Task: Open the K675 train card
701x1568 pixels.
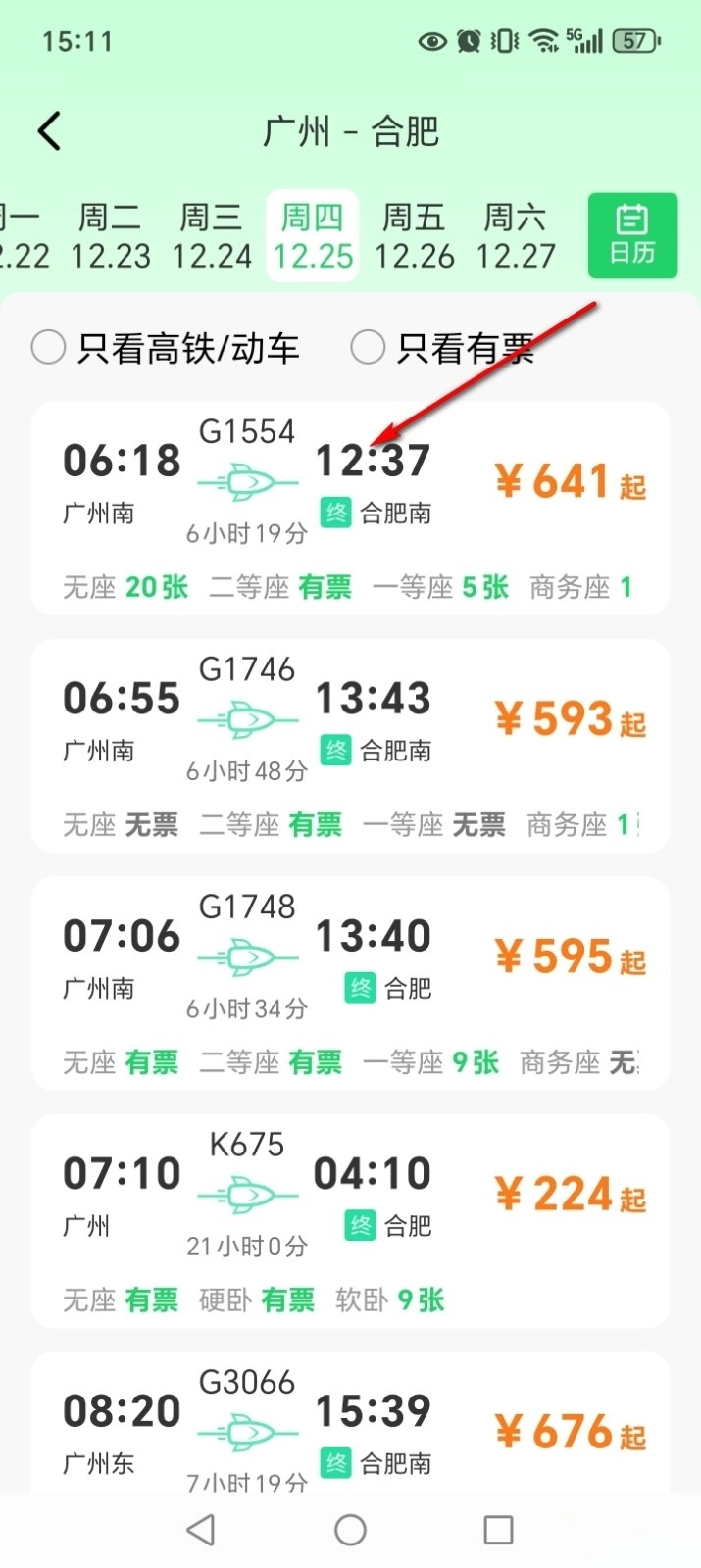Action: 350,1221
